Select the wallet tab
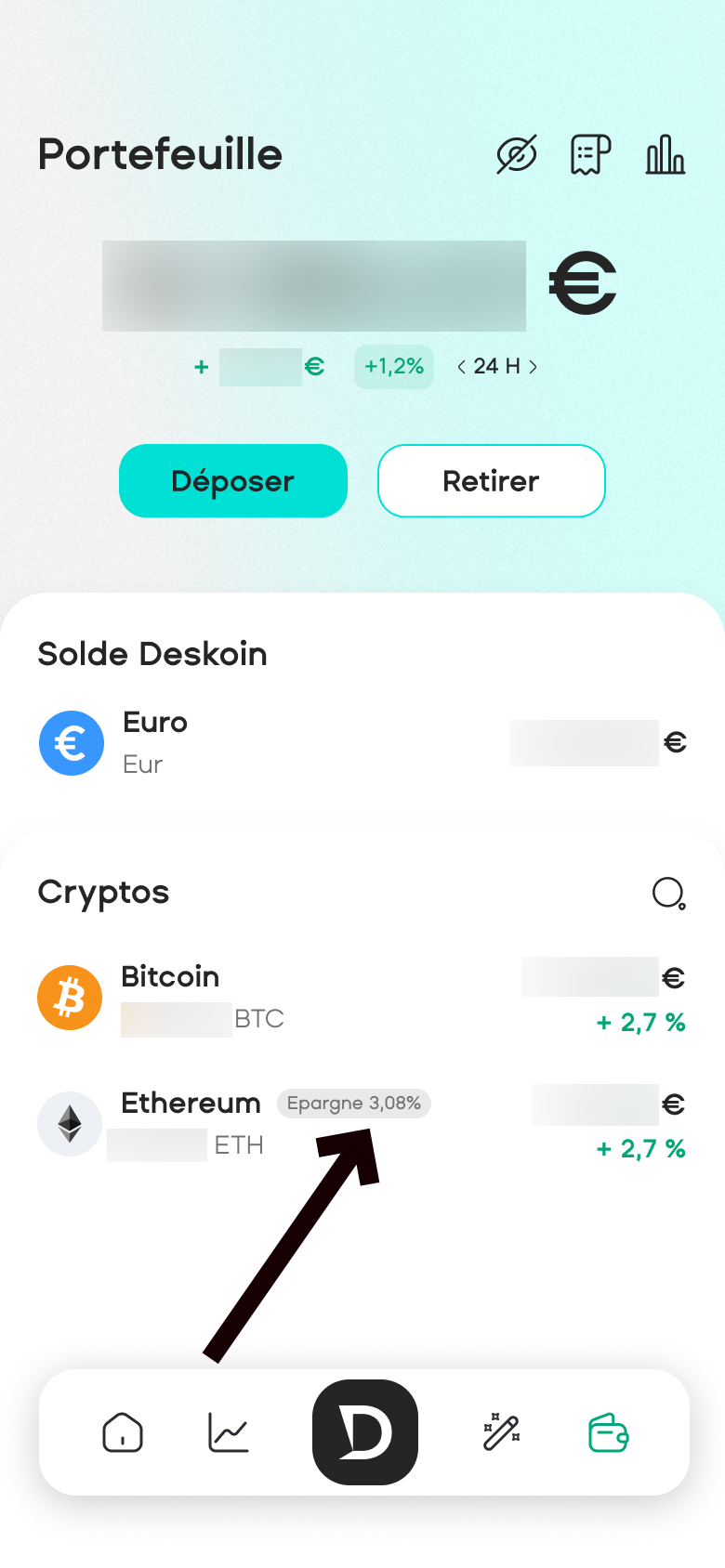 tap(609, 1432)
